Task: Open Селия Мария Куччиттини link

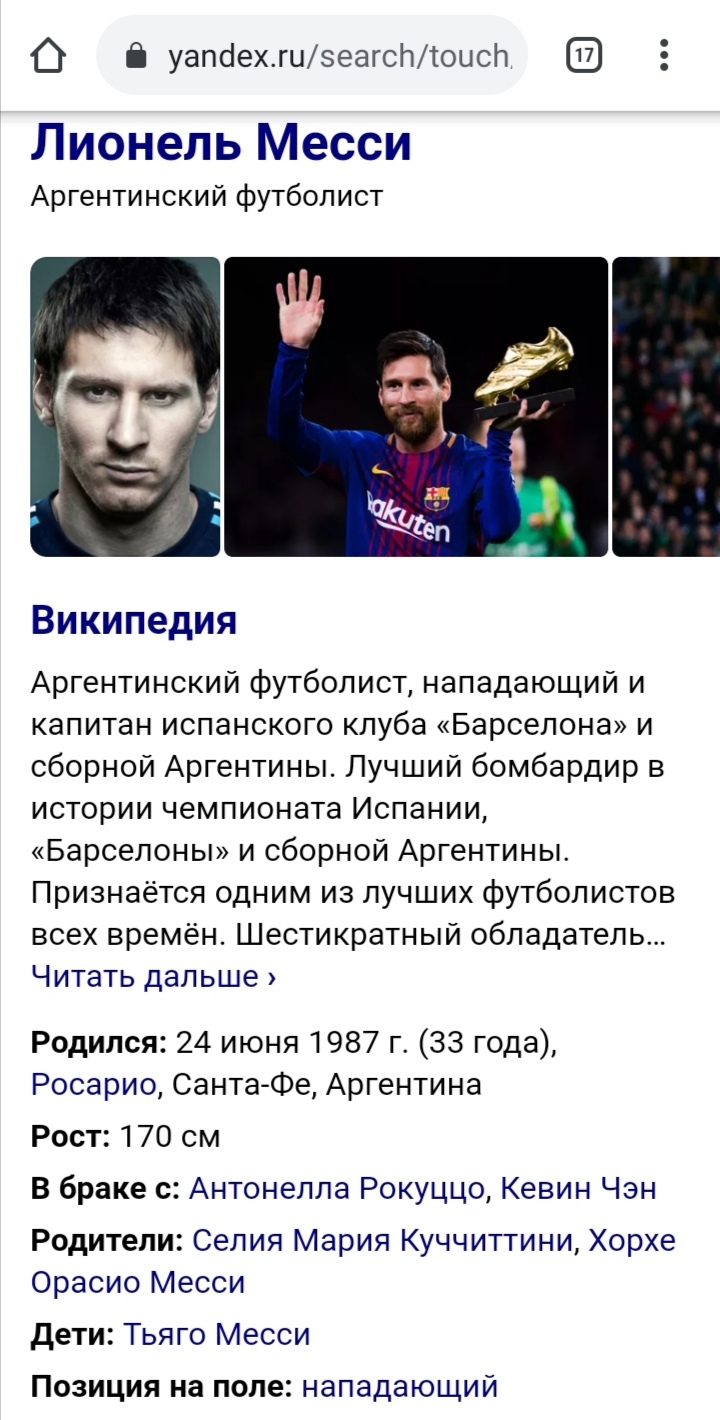Action: point(383,1241)
